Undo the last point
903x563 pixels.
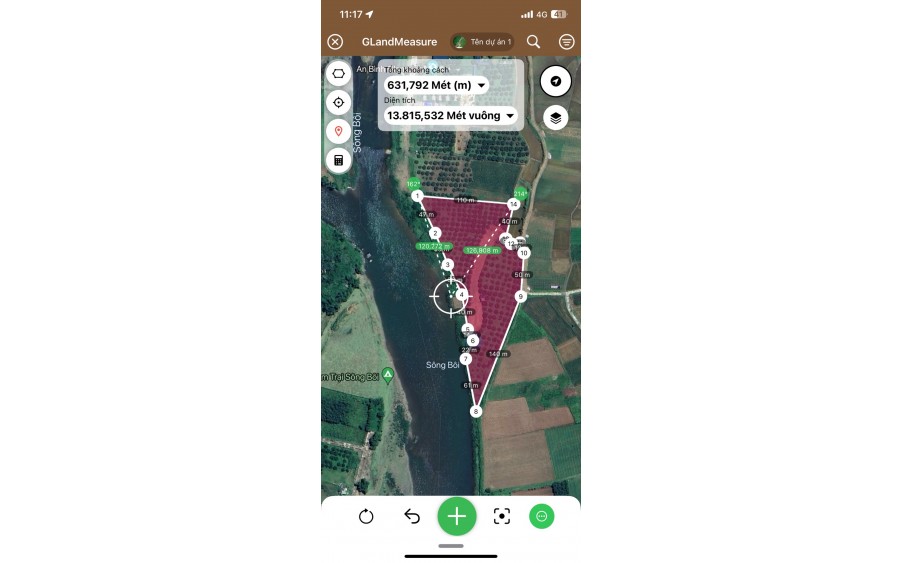[411, 516]
